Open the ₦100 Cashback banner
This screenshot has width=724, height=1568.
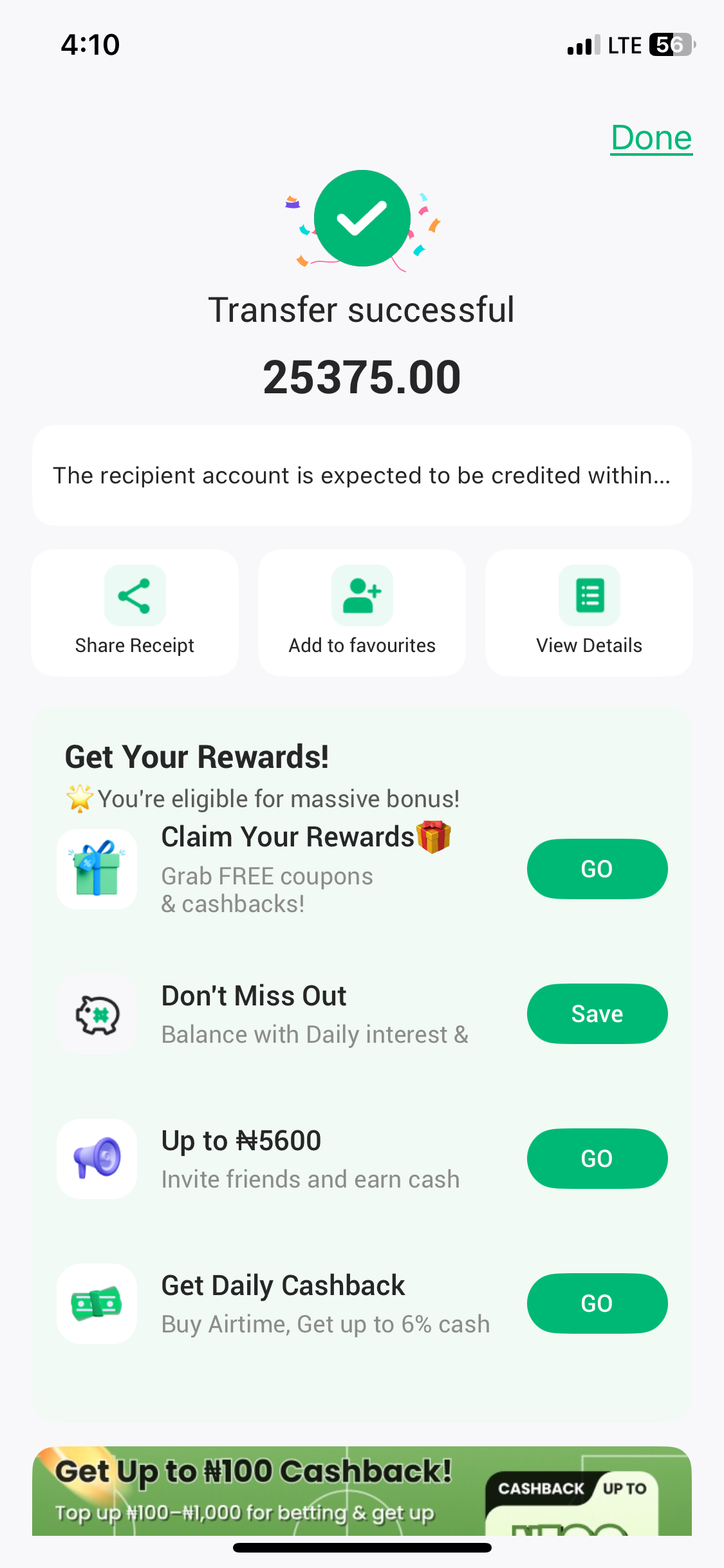pos(362,1491)
